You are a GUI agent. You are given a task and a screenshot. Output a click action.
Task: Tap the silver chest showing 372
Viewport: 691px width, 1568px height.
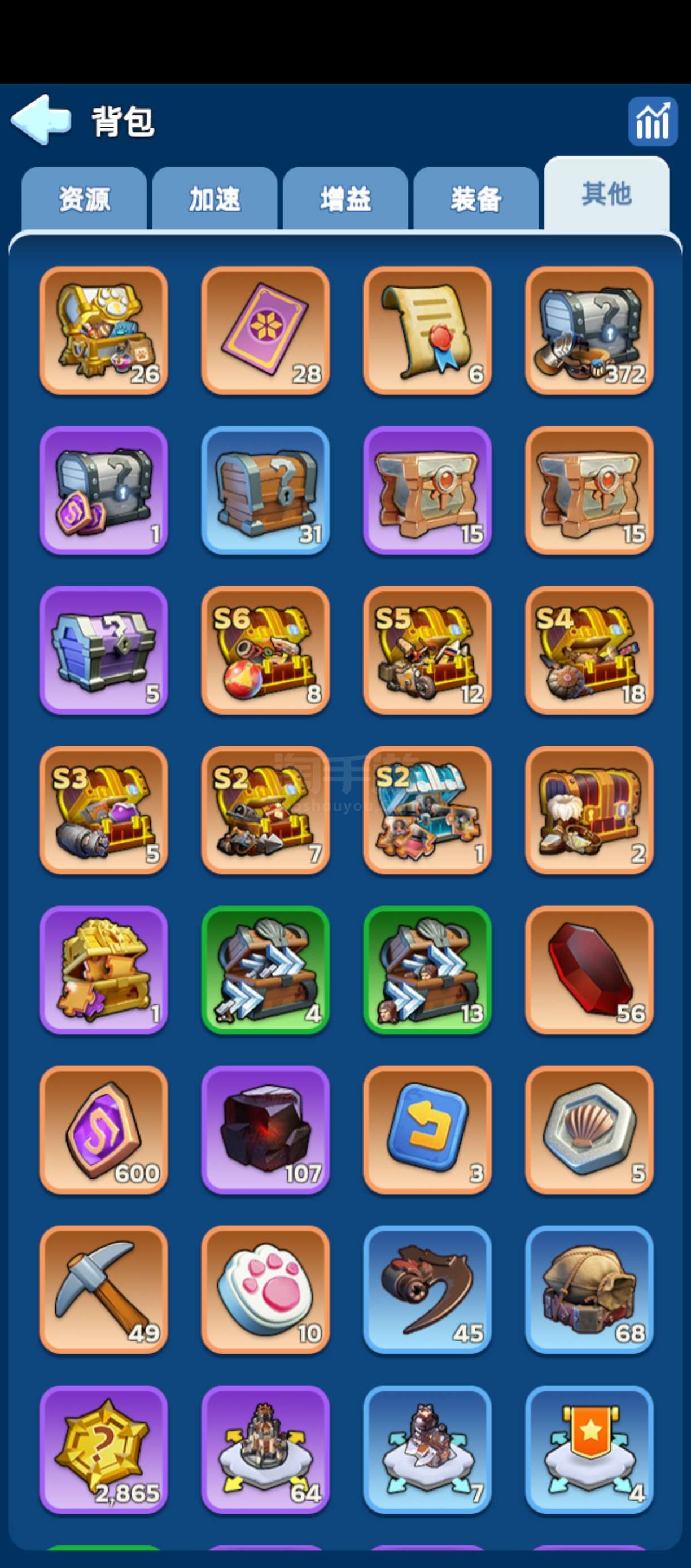tap(589, 330)
